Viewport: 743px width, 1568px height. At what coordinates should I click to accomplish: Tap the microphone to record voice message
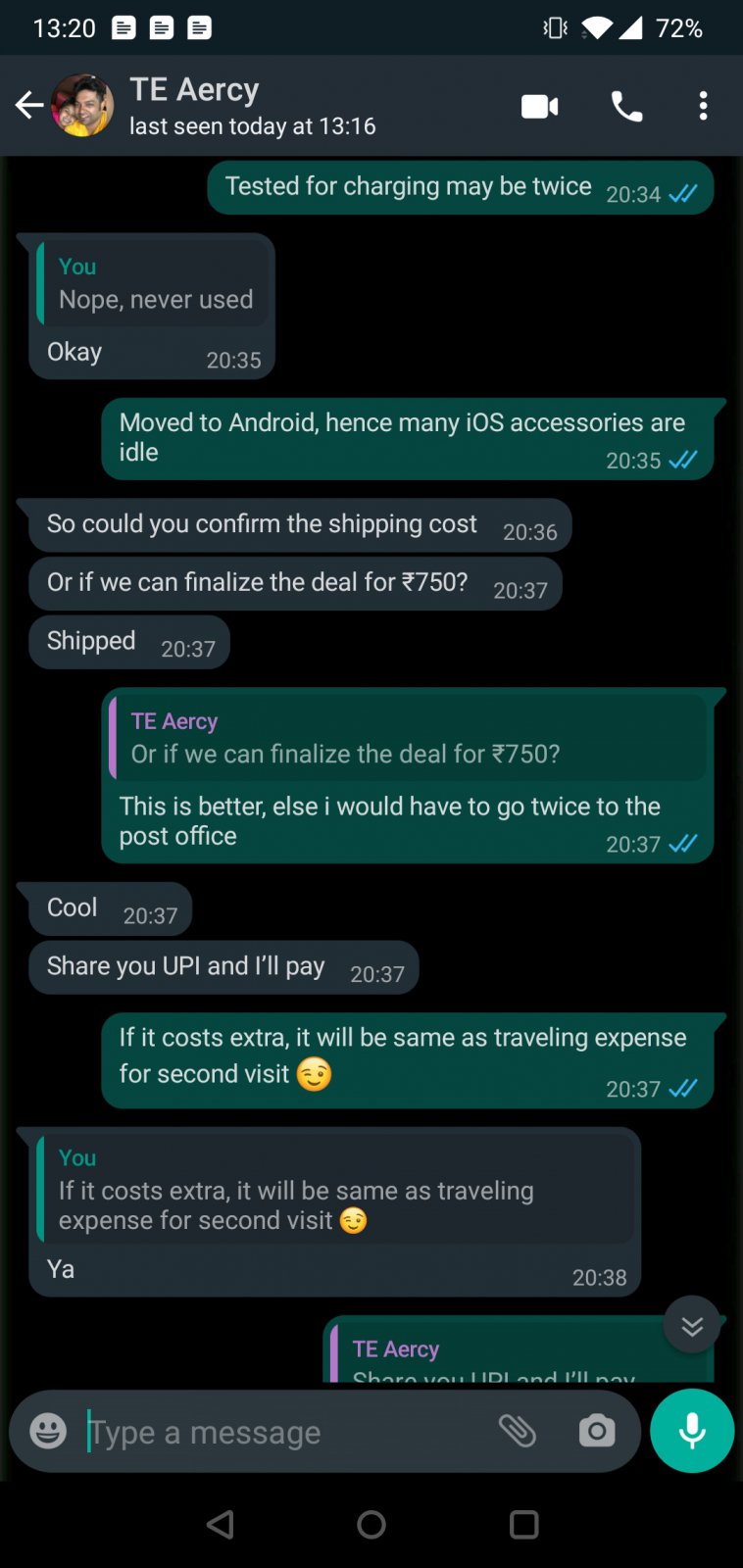(x=692, y=1431)
